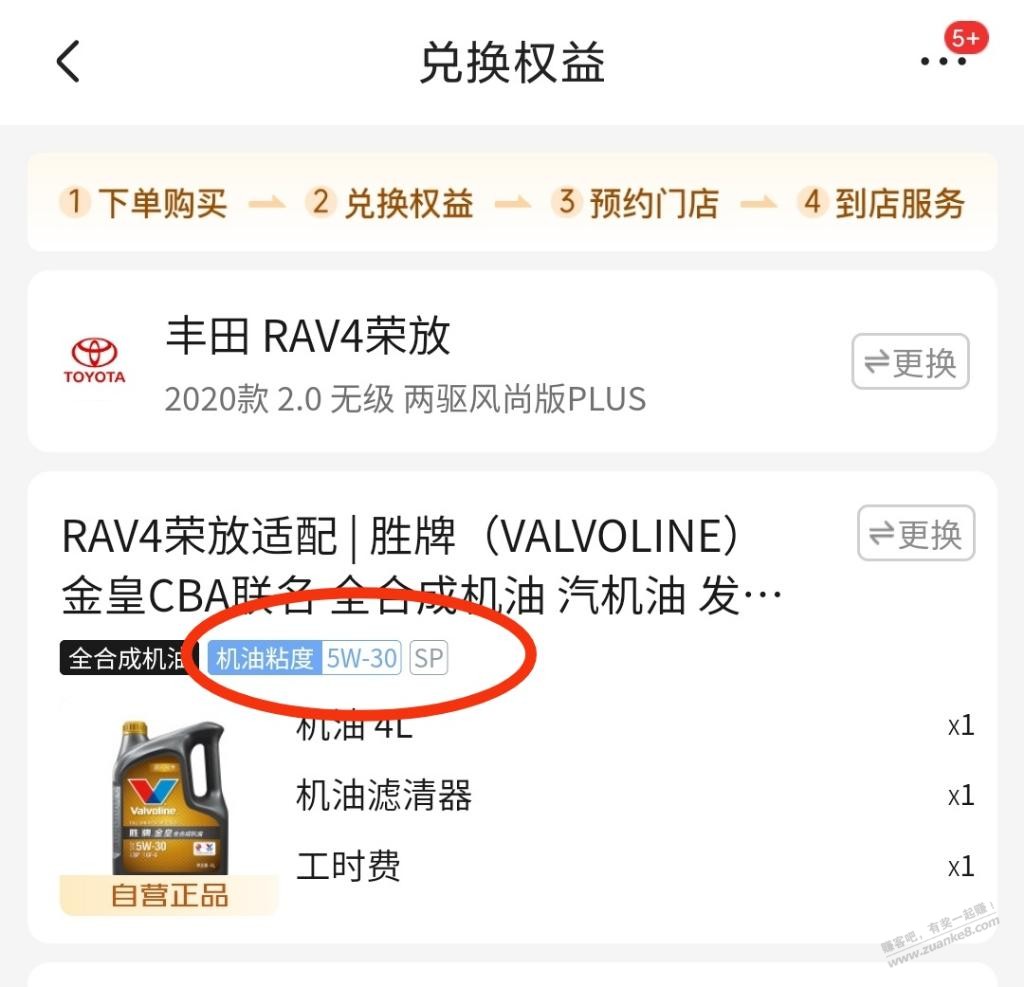Open the three-dot overflow menu
Screen dimensions: 1024x987
pyautogui.click(x=943, y=61)
